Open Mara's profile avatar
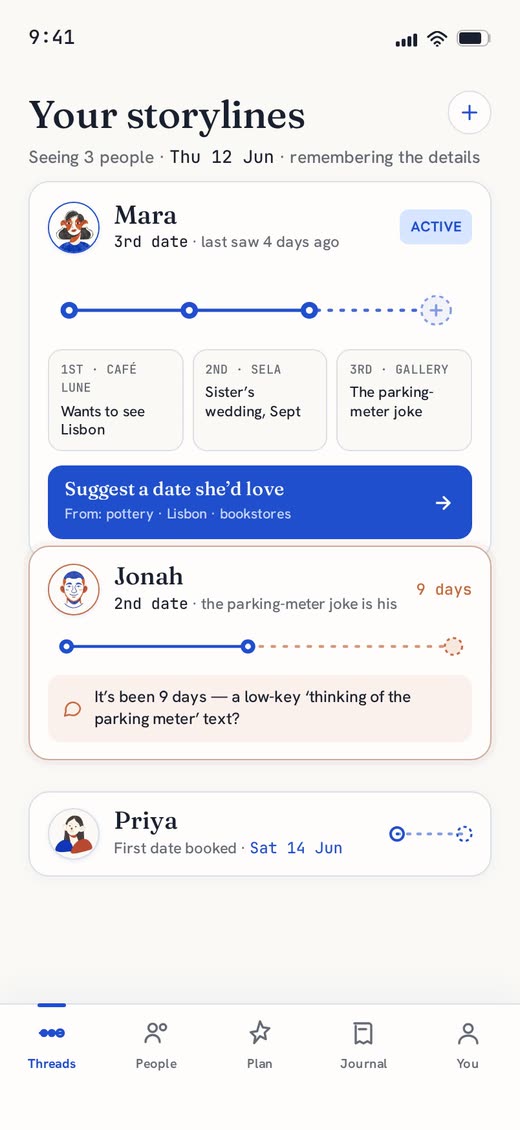 [73, 227]
